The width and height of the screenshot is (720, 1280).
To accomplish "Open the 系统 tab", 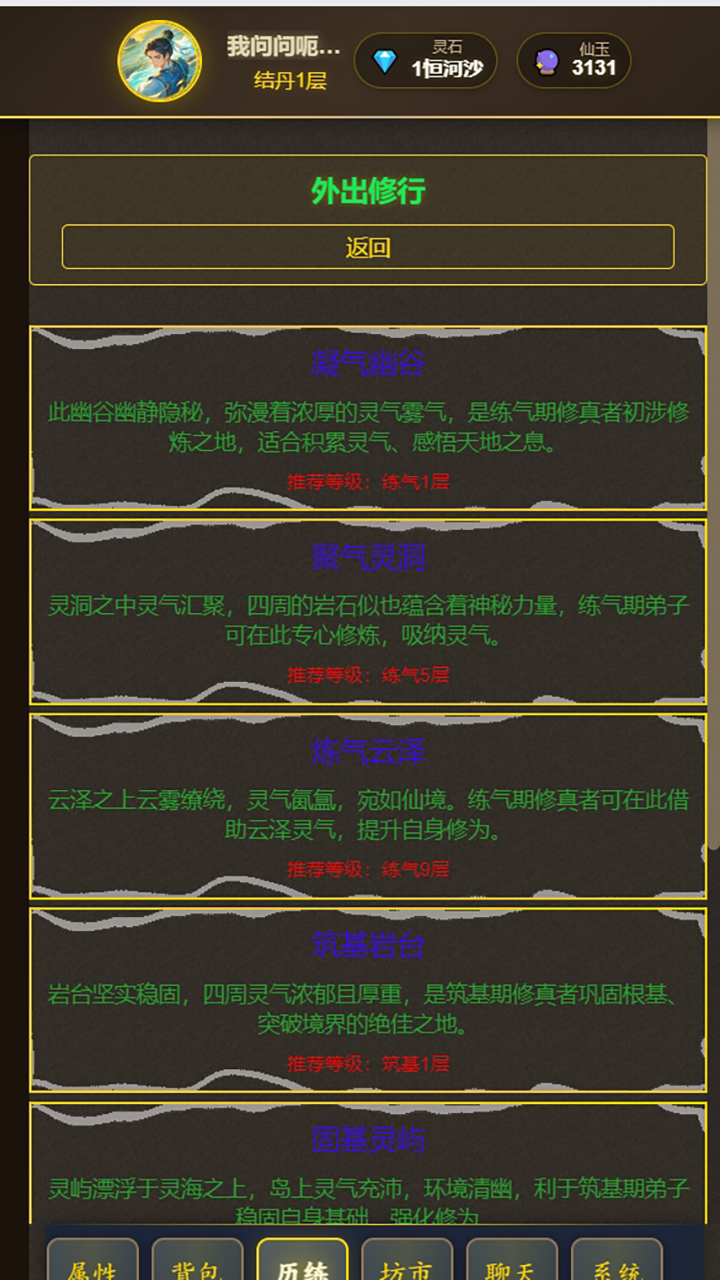I will point(617,1262).
